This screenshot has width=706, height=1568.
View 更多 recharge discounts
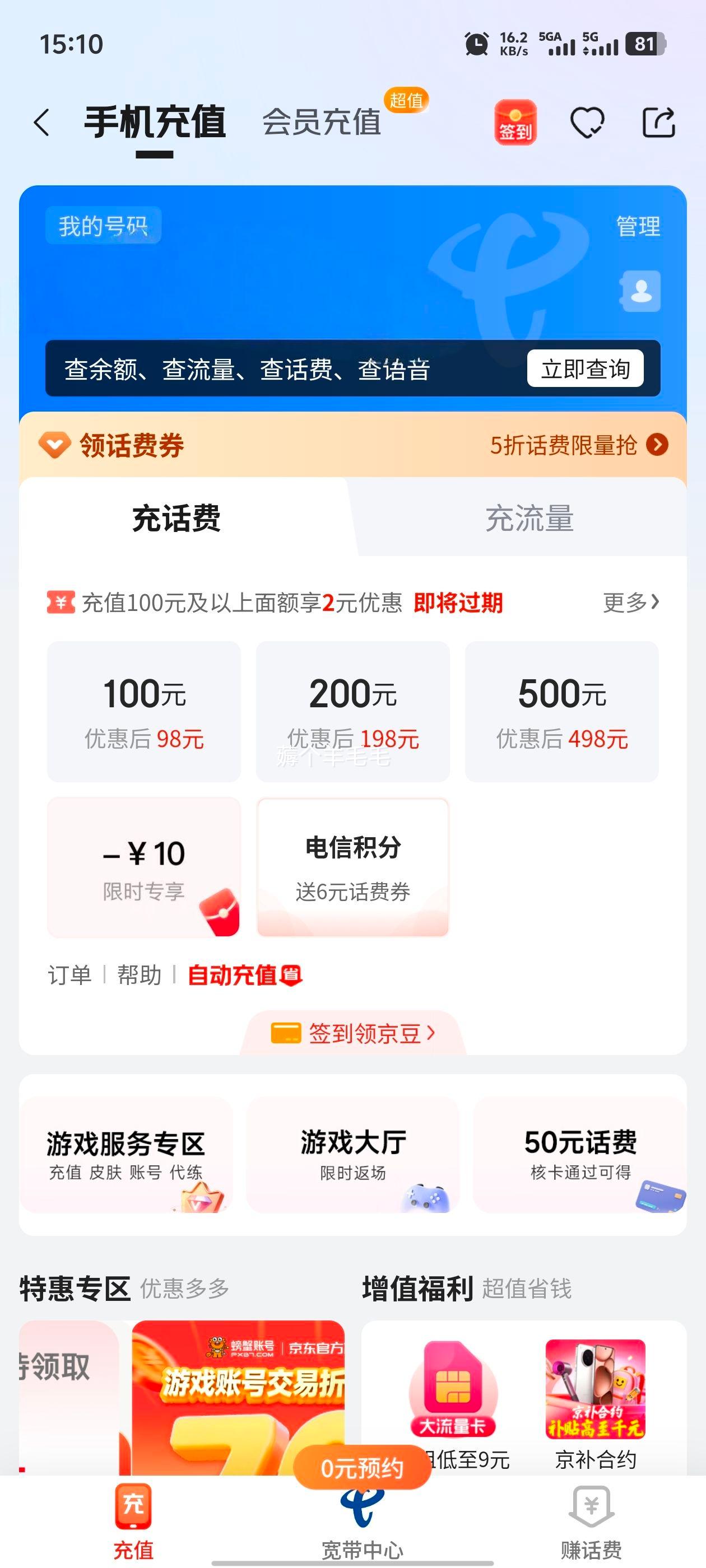pos(630,603)
